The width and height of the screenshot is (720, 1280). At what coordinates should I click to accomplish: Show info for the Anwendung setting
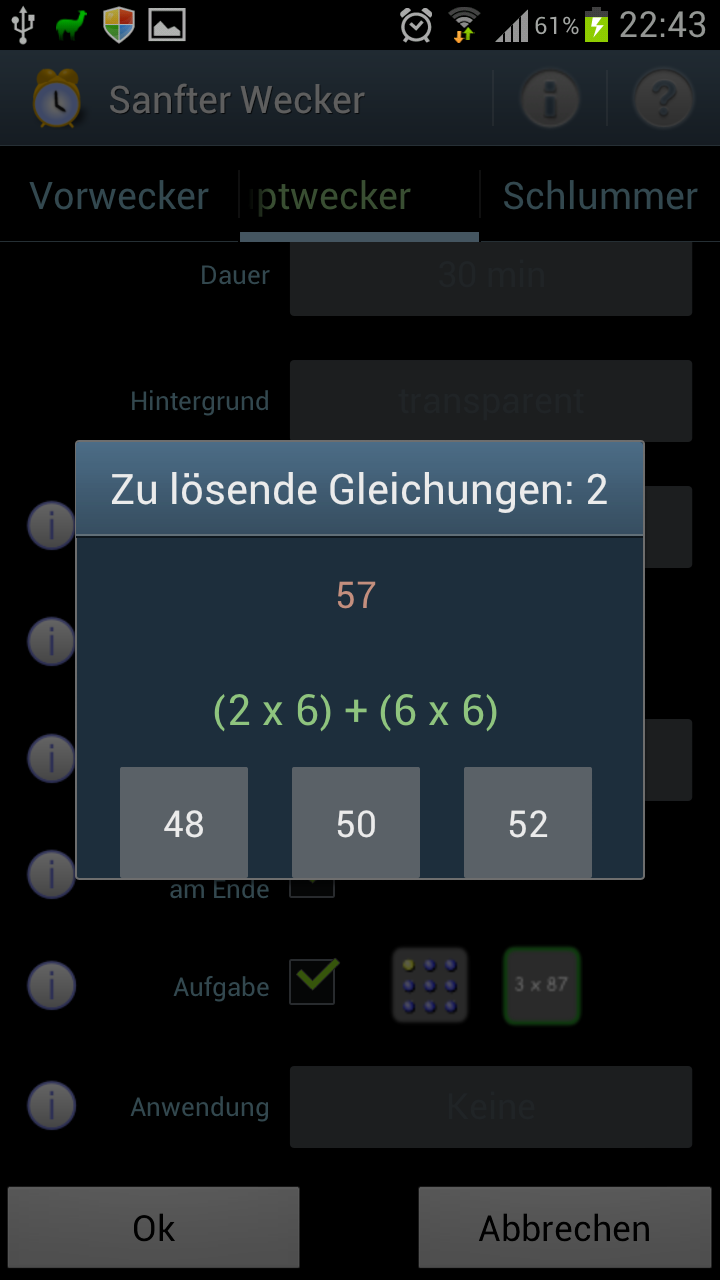point(51,1106)
